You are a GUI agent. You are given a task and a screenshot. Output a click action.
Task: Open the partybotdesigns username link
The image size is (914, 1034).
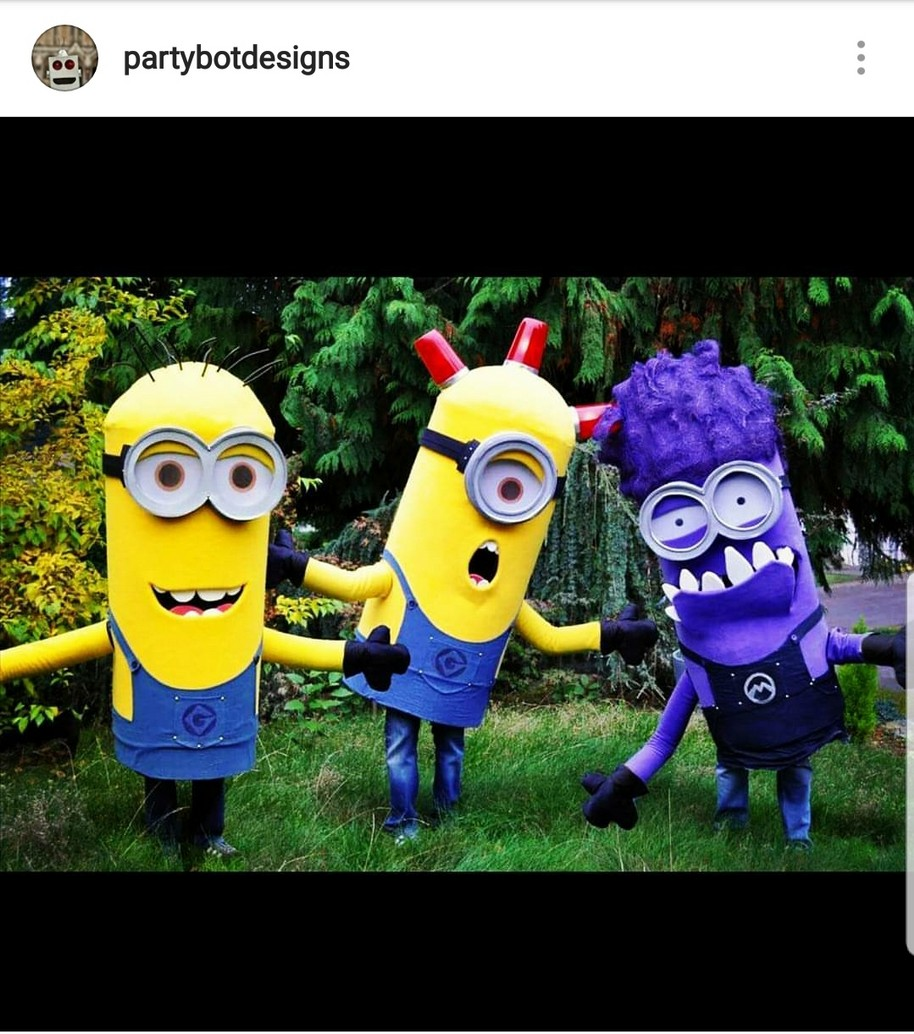click(236, 58)
